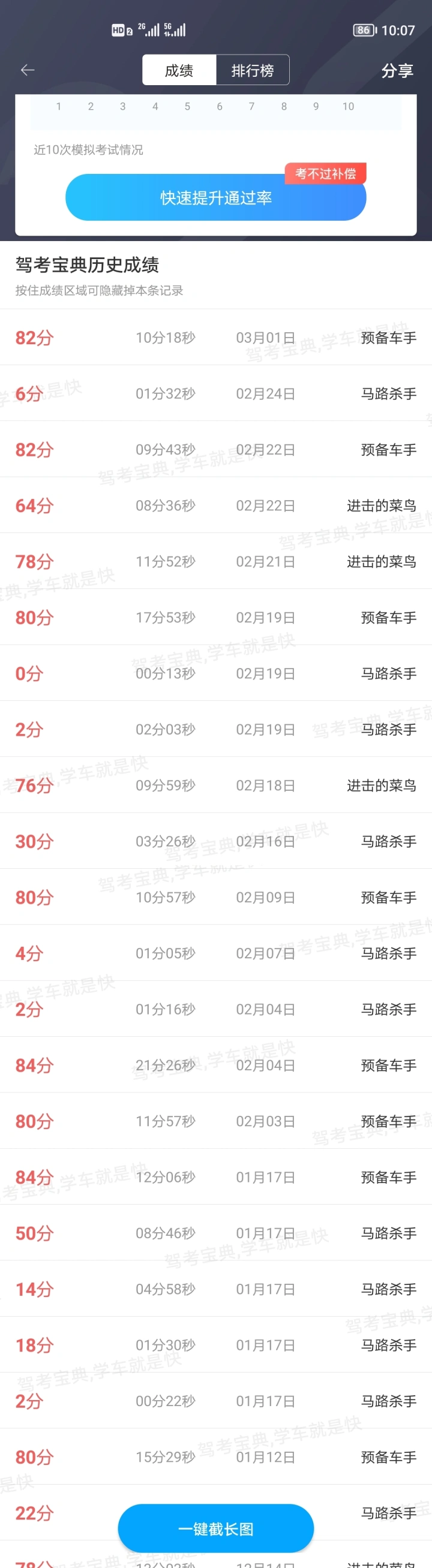
Task: Tap the 快速提升通过率 button
Action: coord(215,198)
